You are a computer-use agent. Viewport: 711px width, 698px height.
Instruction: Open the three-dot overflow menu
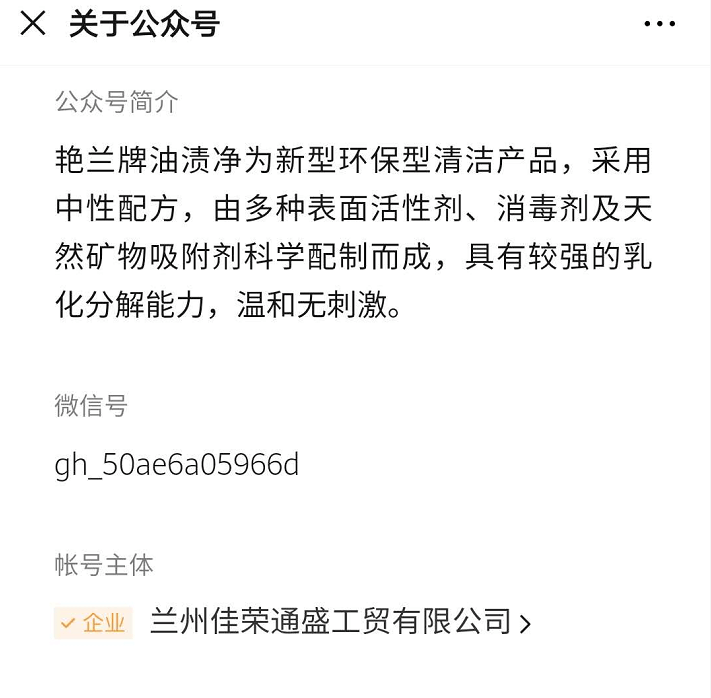[660, 25]
